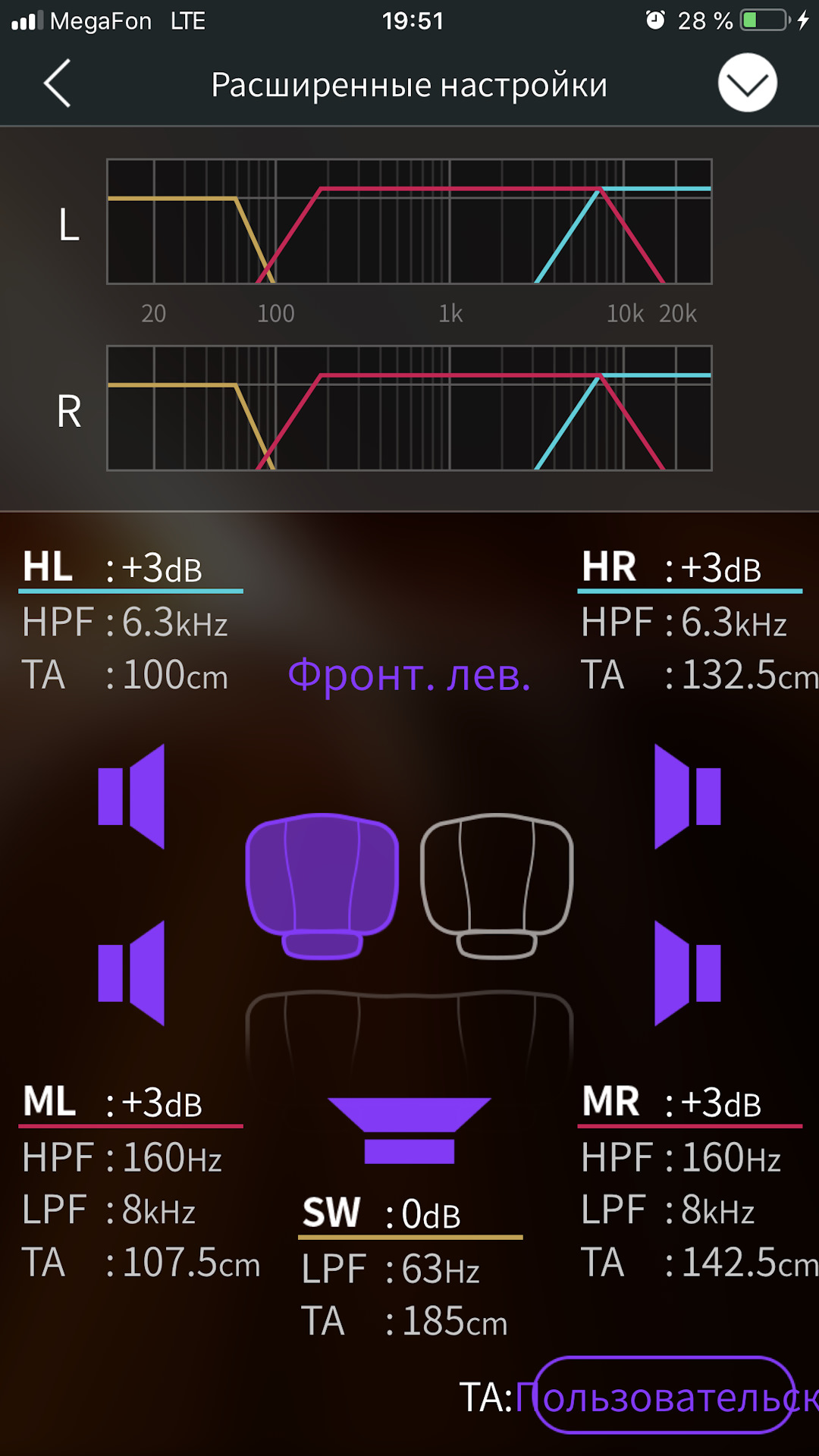Tap the subwoofer speaker icon
The width and height of the screenshot is (819, 1456).
point(409,1130)
